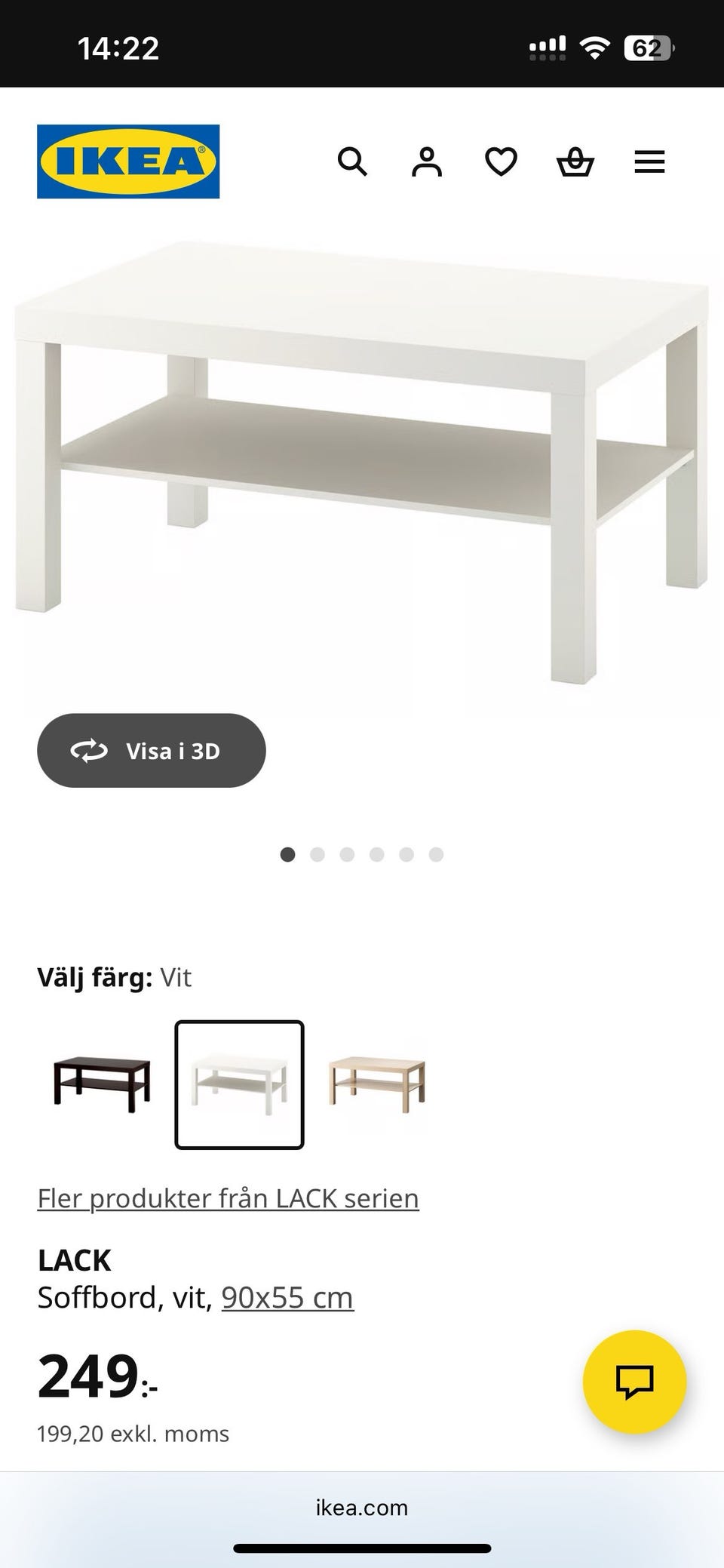
Task: Open the 90x55 cm size selector
Action: [287, 1296]
